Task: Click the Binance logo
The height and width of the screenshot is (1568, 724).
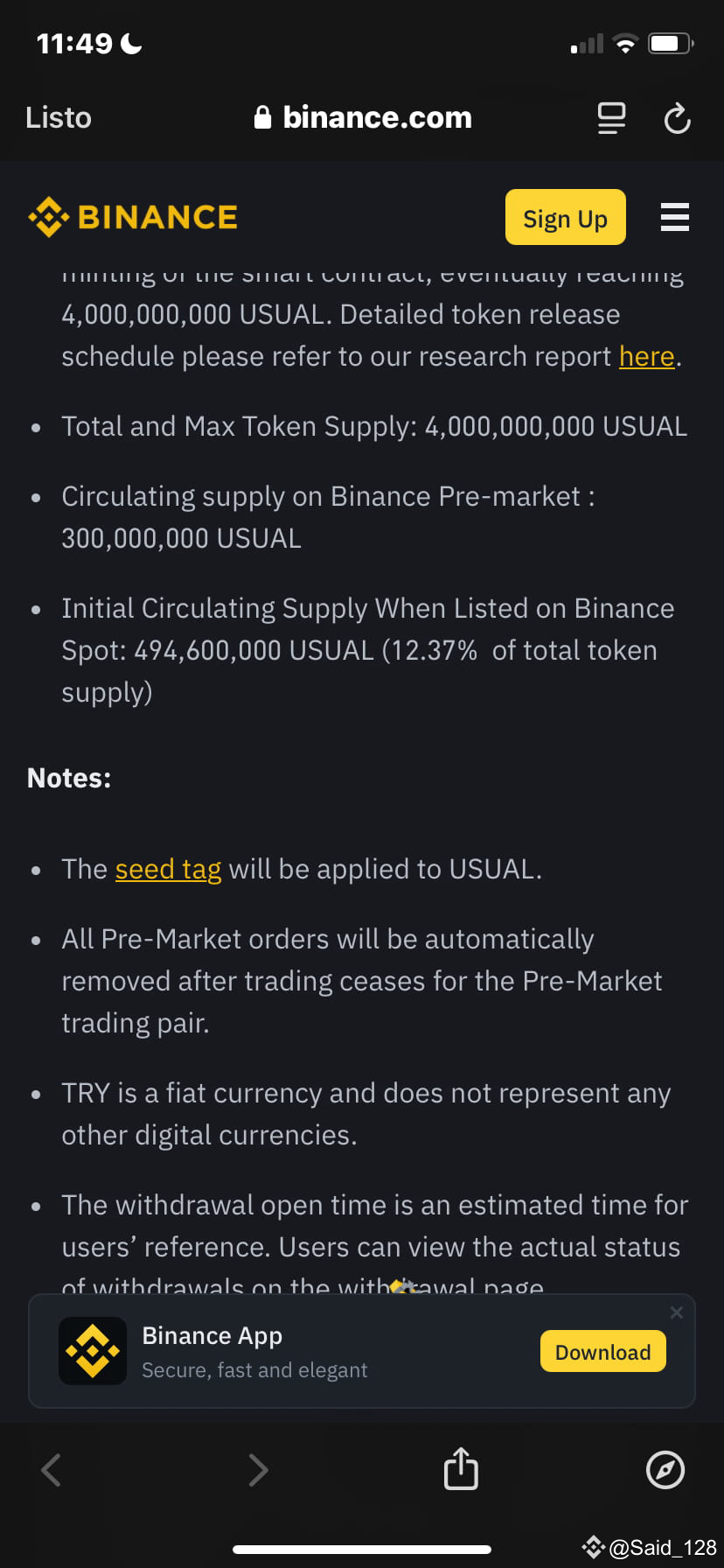Action: 131,216
